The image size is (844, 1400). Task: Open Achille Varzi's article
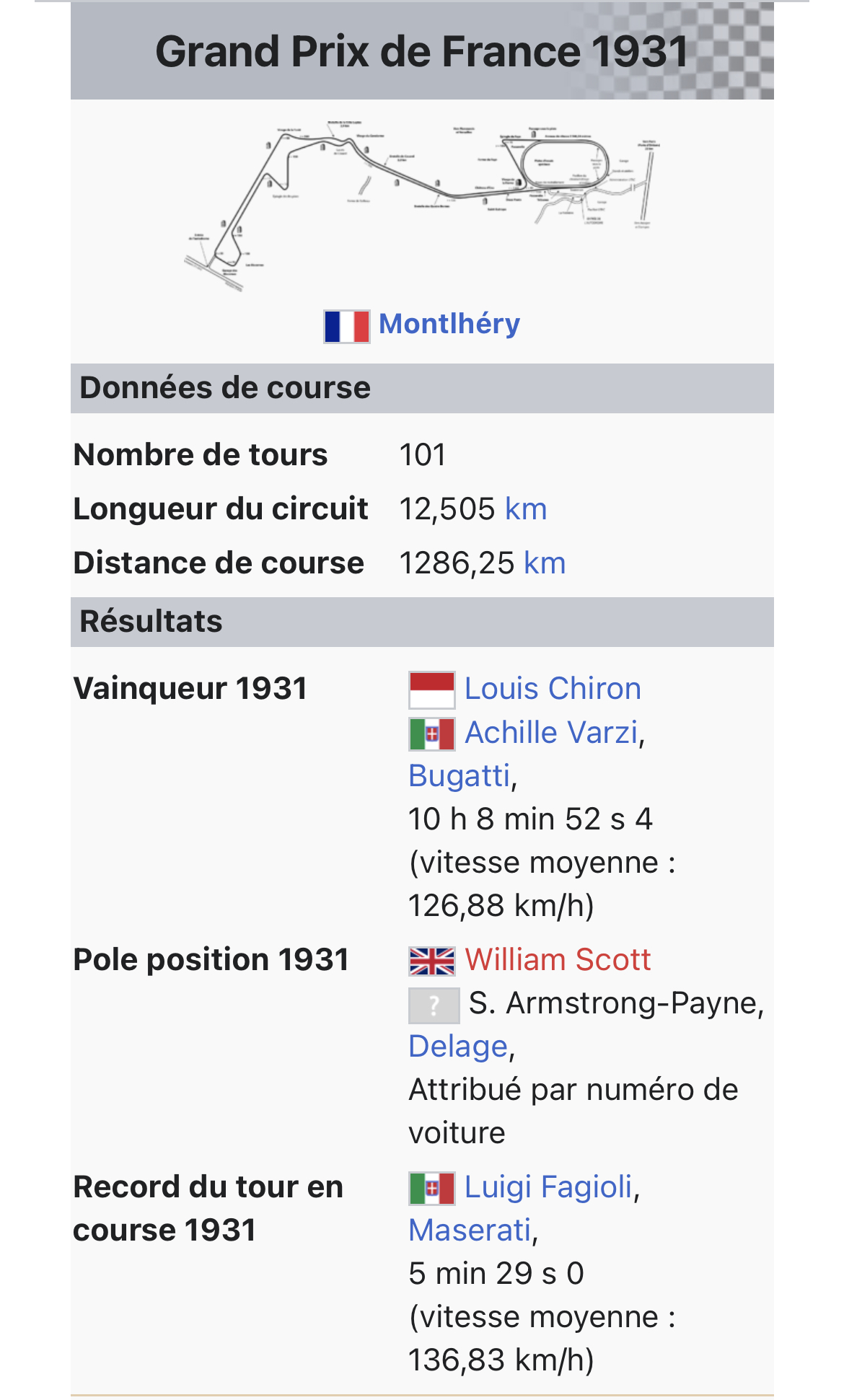click(x=552, y=733)
